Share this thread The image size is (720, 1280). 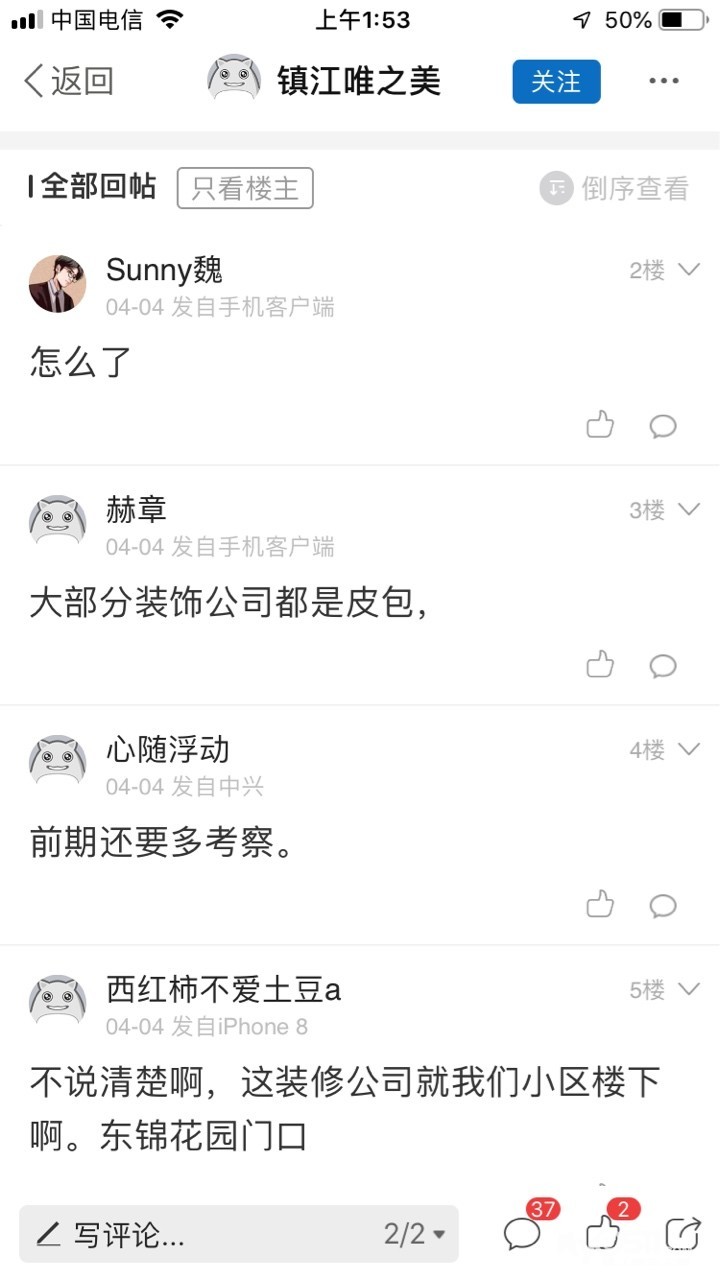[x=683, y=1232]
